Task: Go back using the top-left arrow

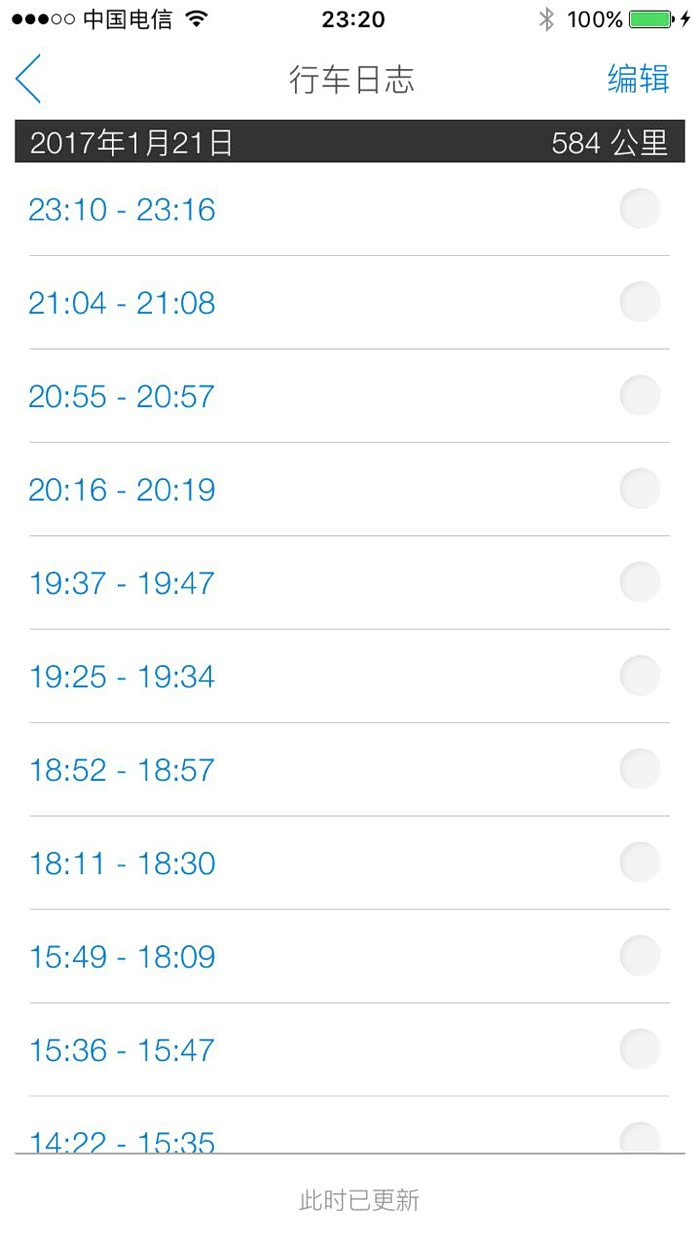Action: (29, 79)
